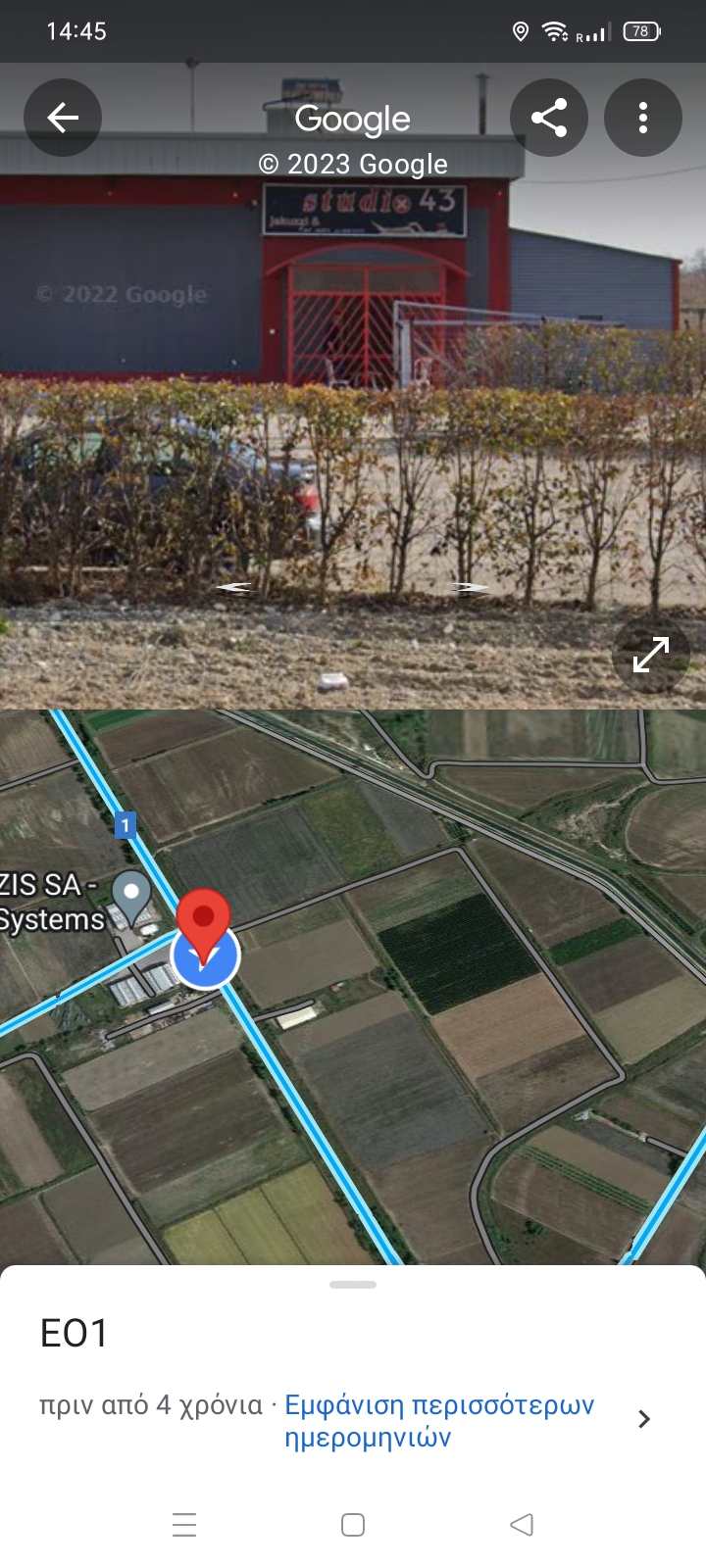Move Street View with the left arrow

[x=233, y=587]
